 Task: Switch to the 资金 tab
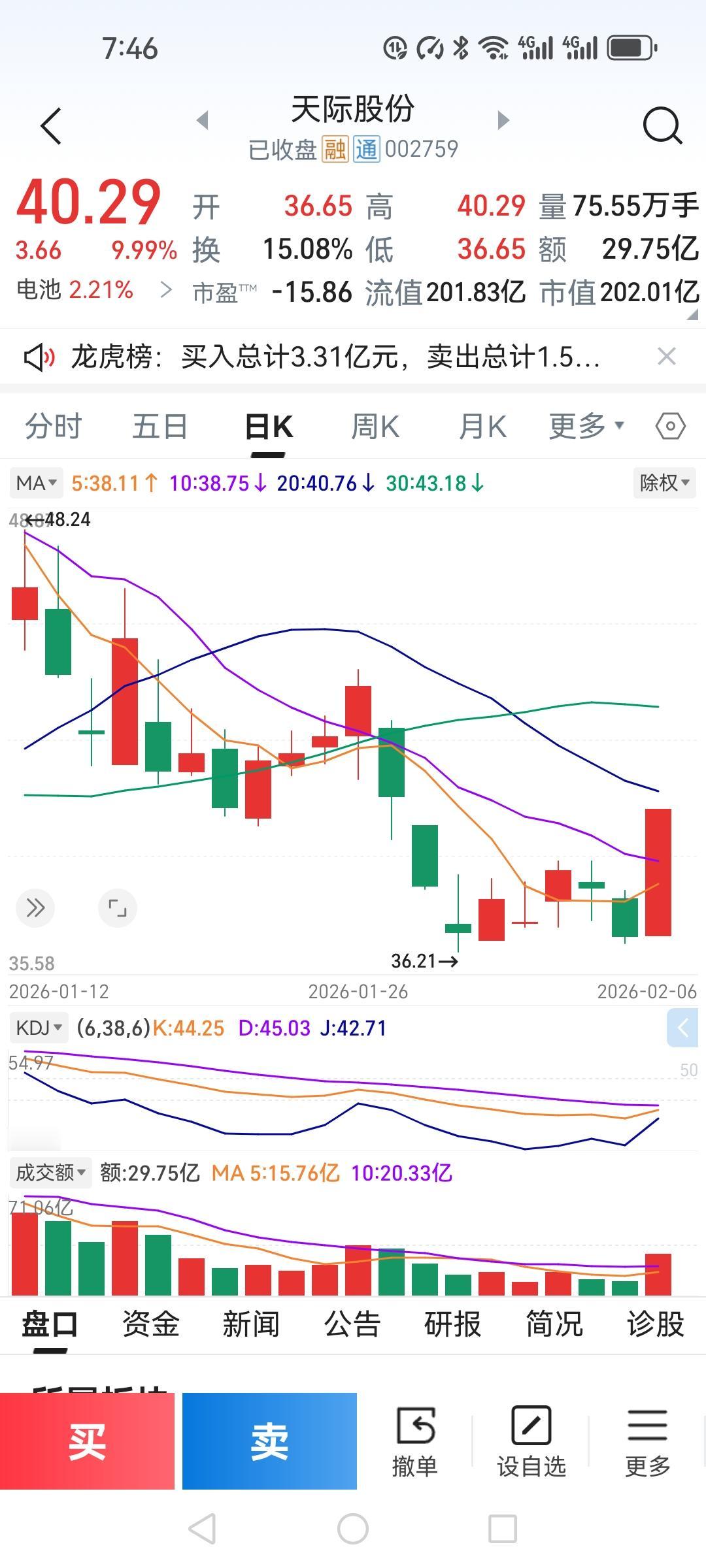click(x=151, y=1325)
